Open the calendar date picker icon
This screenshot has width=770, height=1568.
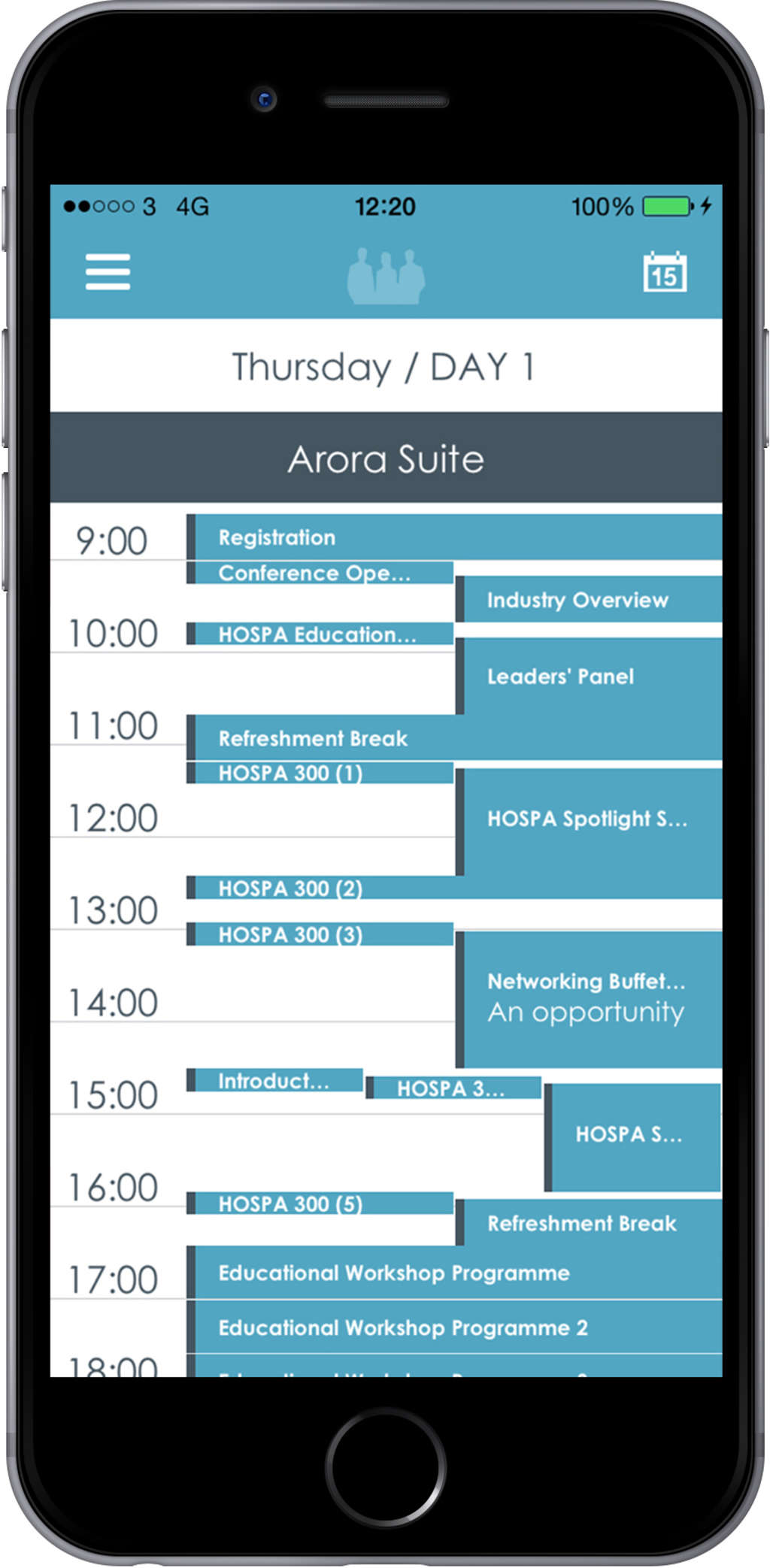(664, 272)
